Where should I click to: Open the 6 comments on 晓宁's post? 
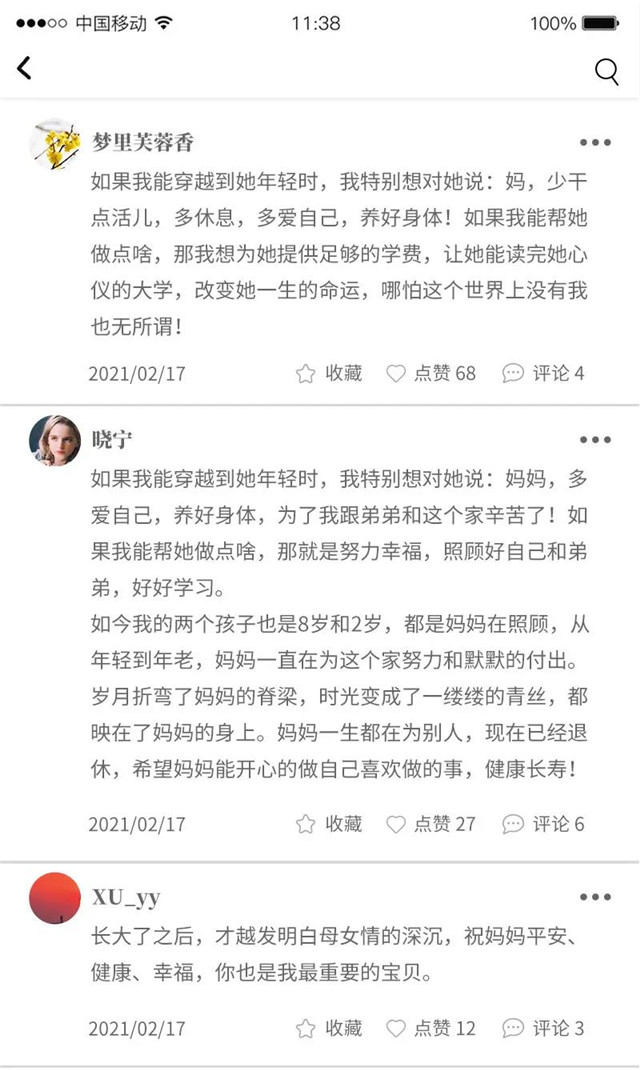[543, 824]
